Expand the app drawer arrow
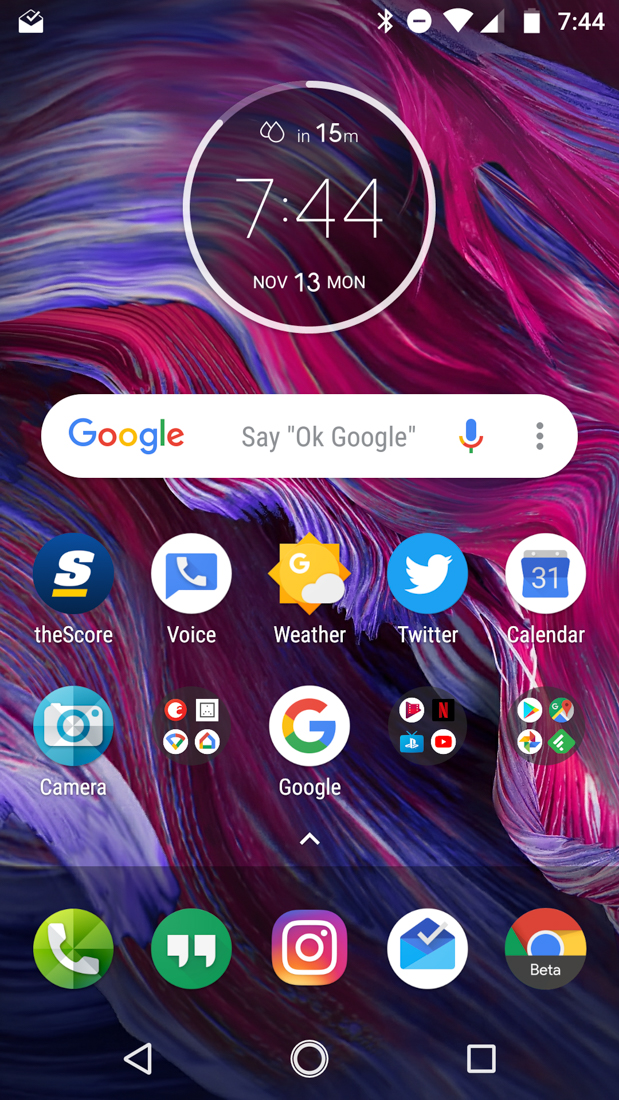This screenshot has width=619, height=1100. pyautogui.click(x=309, y=839)
